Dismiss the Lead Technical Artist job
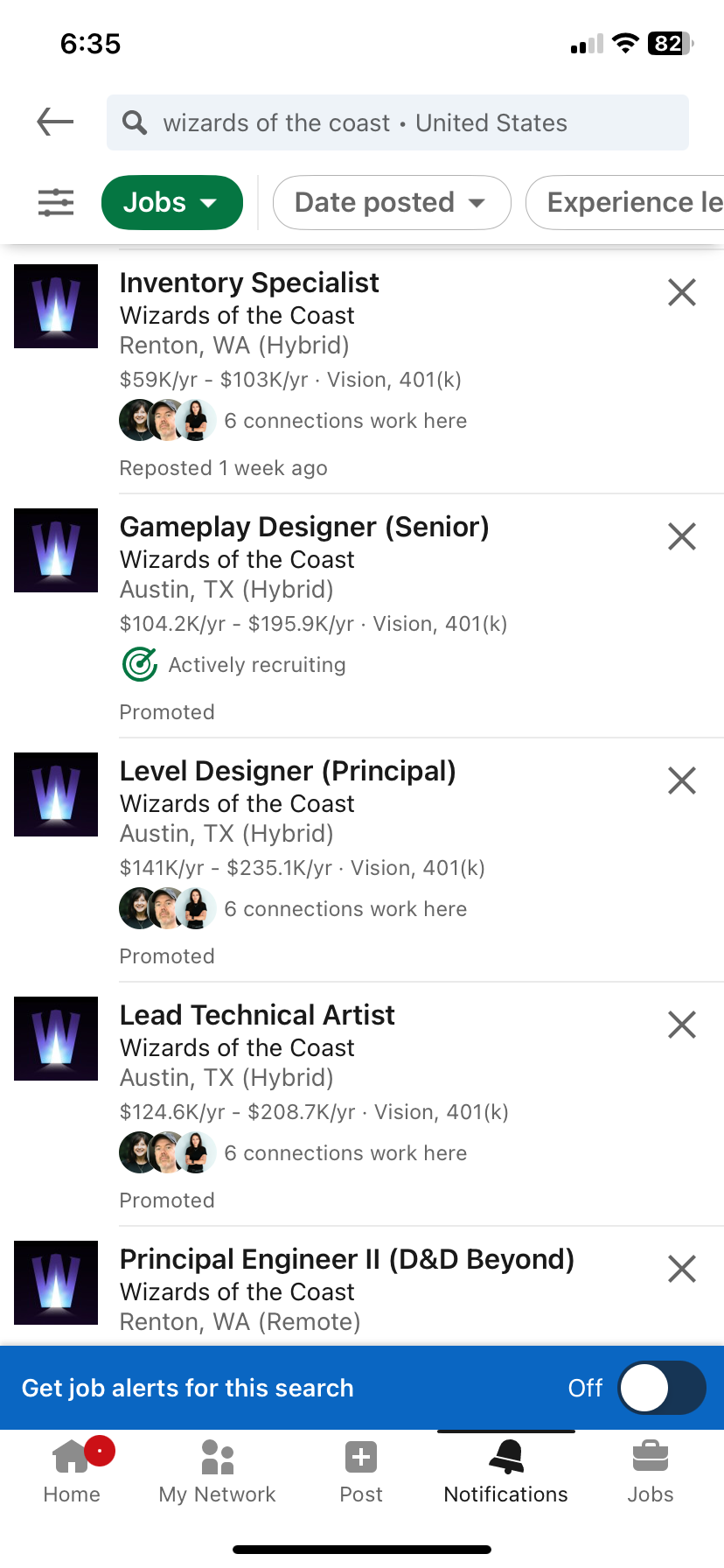The image size is (724, 1568). pyautogui.click(x=681, y=1025)
